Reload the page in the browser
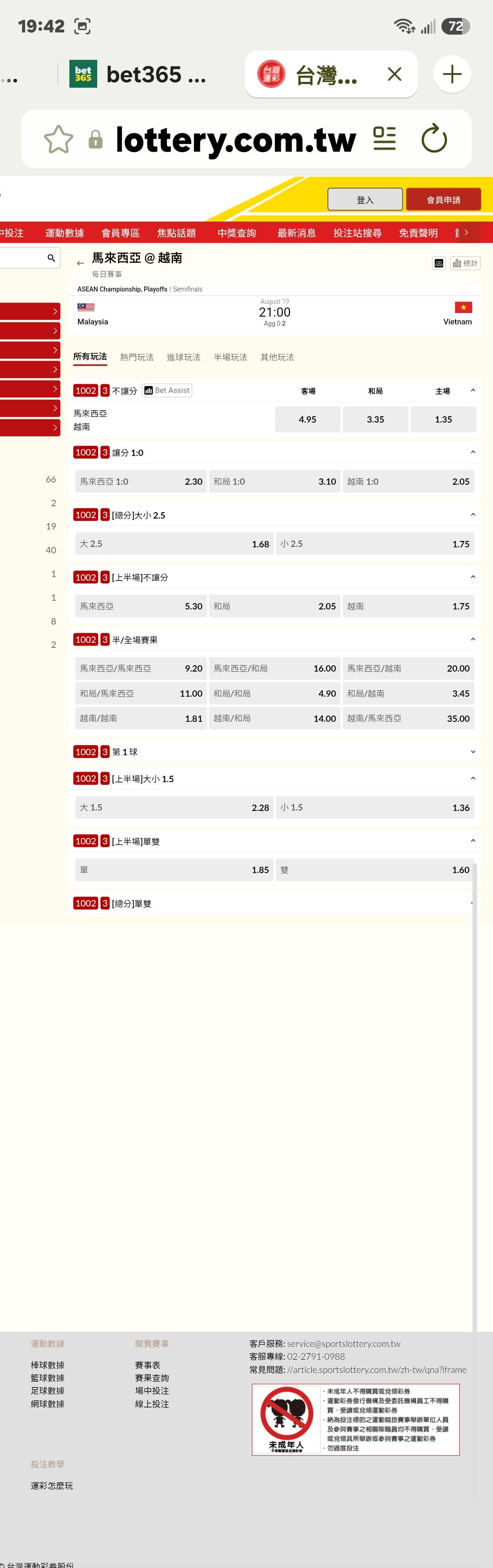This screenshot has height=1568, width=493. coord(434,139)
